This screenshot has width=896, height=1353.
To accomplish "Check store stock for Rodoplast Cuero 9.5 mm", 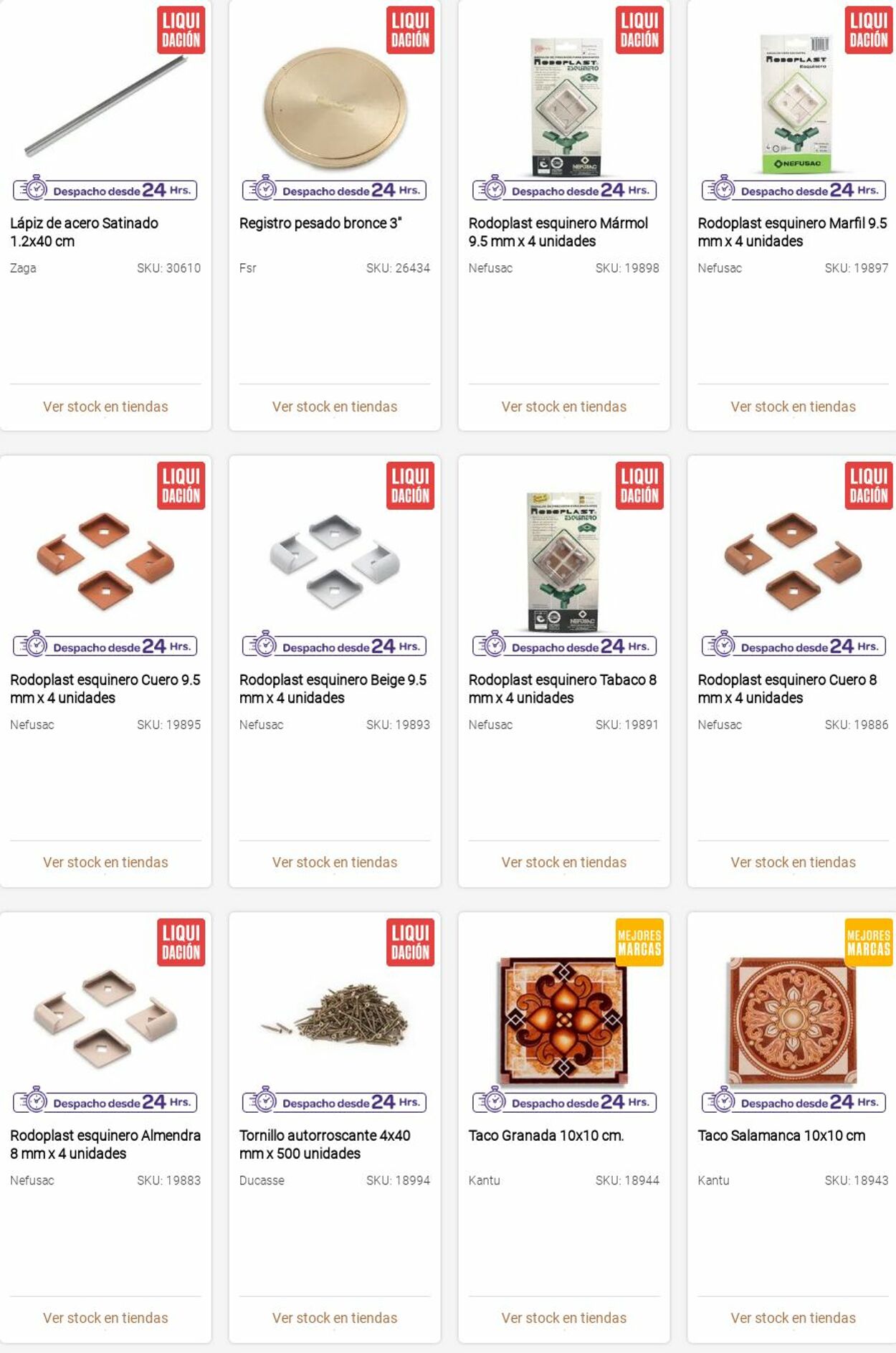I will tap(105, 863).
